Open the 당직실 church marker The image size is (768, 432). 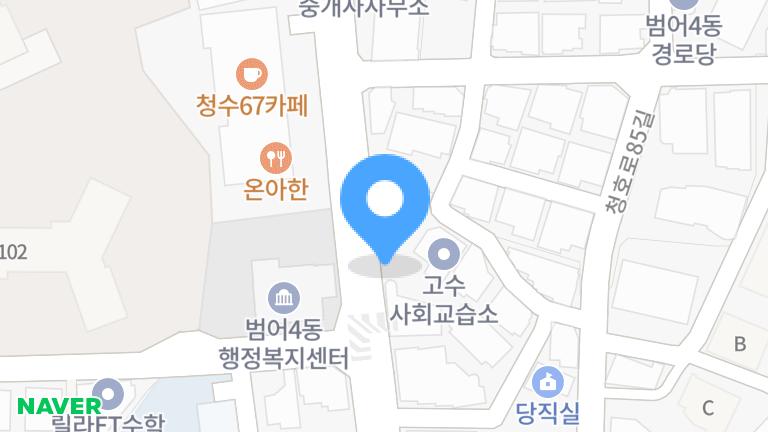point(549,381)
